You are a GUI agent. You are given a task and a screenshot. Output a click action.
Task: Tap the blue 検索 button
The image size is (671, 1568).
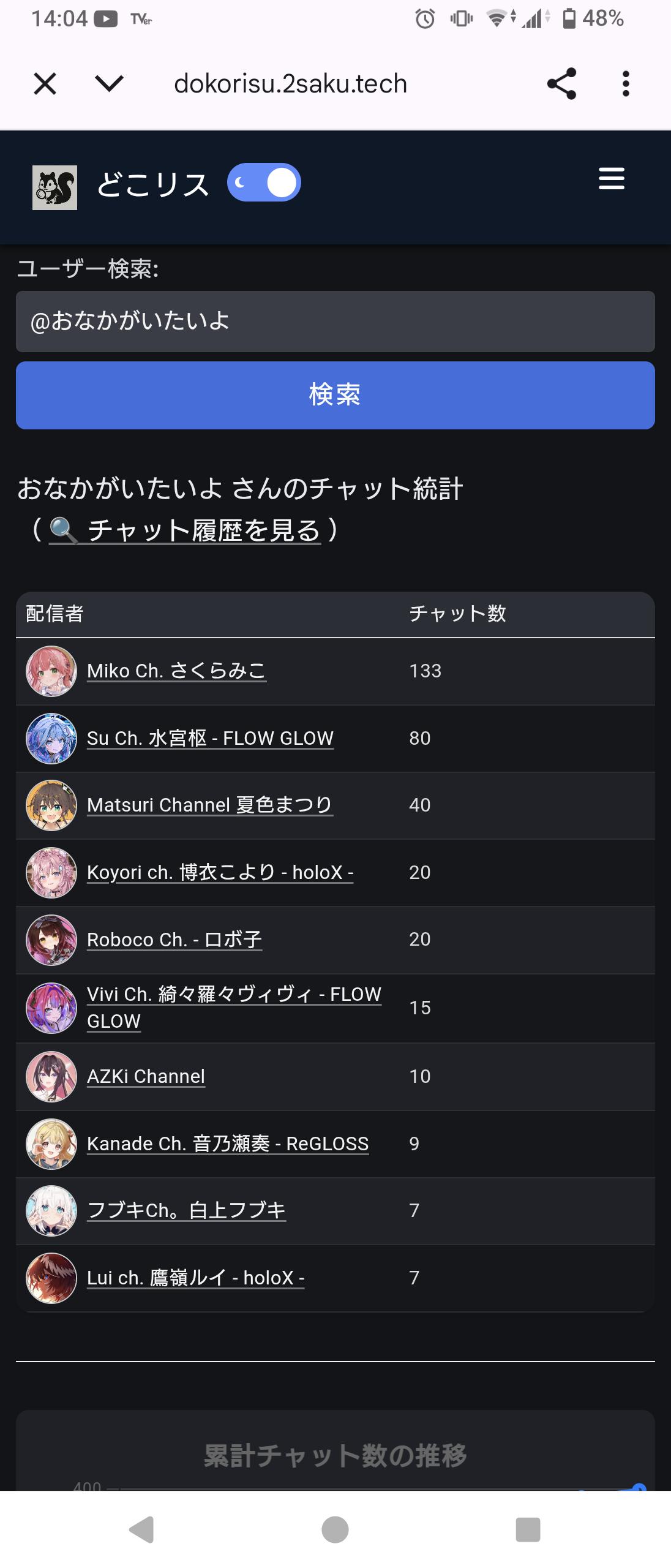click(335, 395)
